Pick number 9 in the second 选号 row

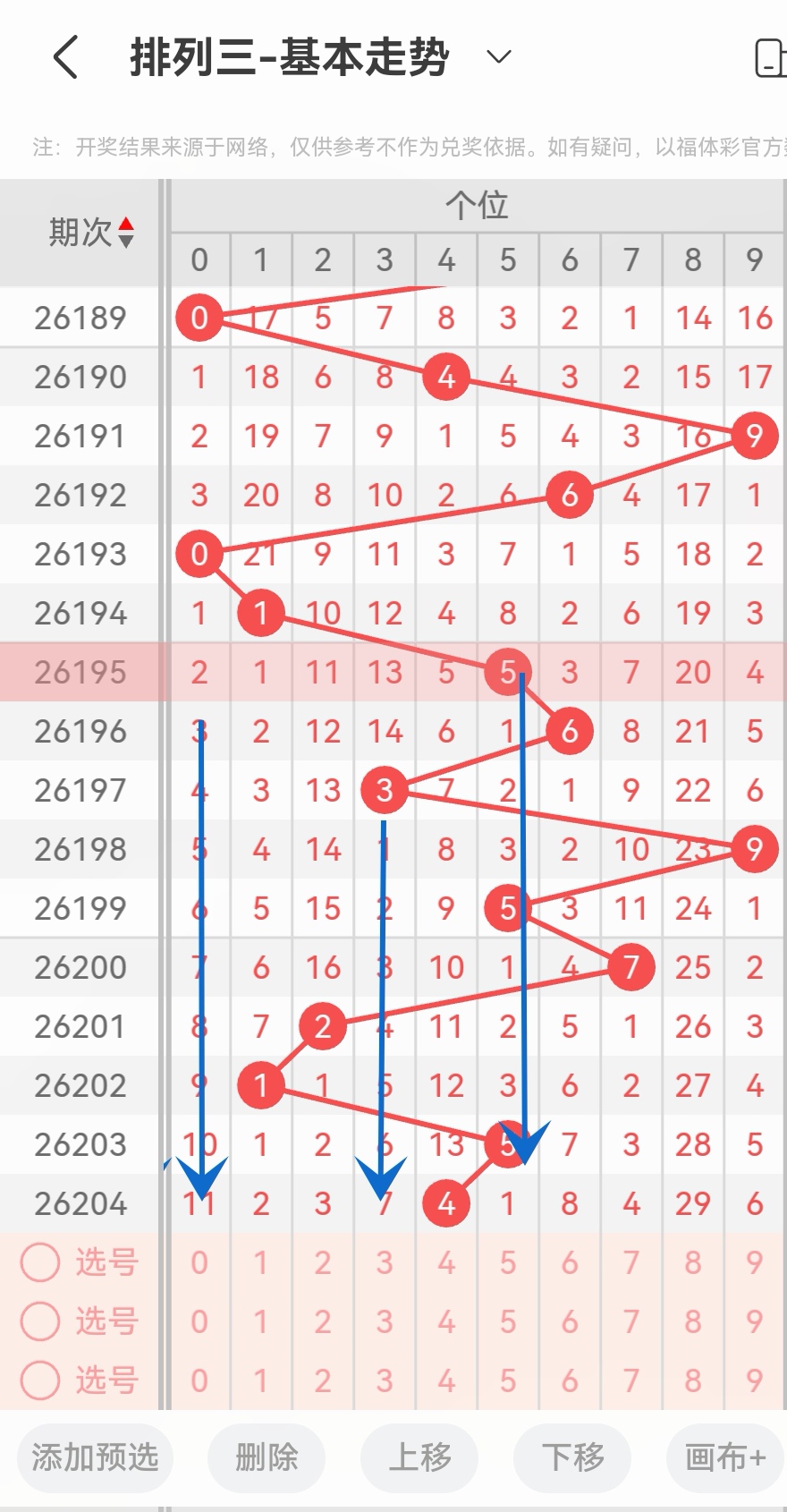tap(755, 1321)
